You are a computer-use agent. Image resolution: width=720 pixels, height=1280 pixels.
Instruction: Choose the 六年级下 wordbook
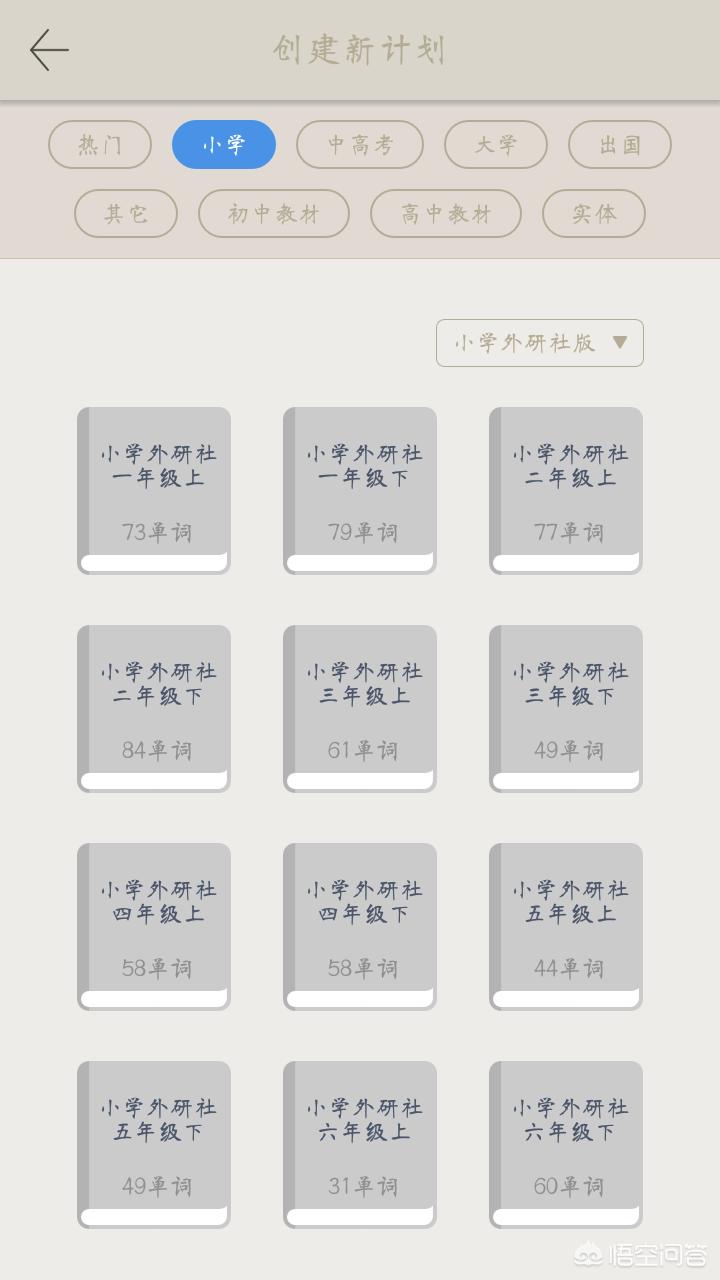tap(567, 1144)
